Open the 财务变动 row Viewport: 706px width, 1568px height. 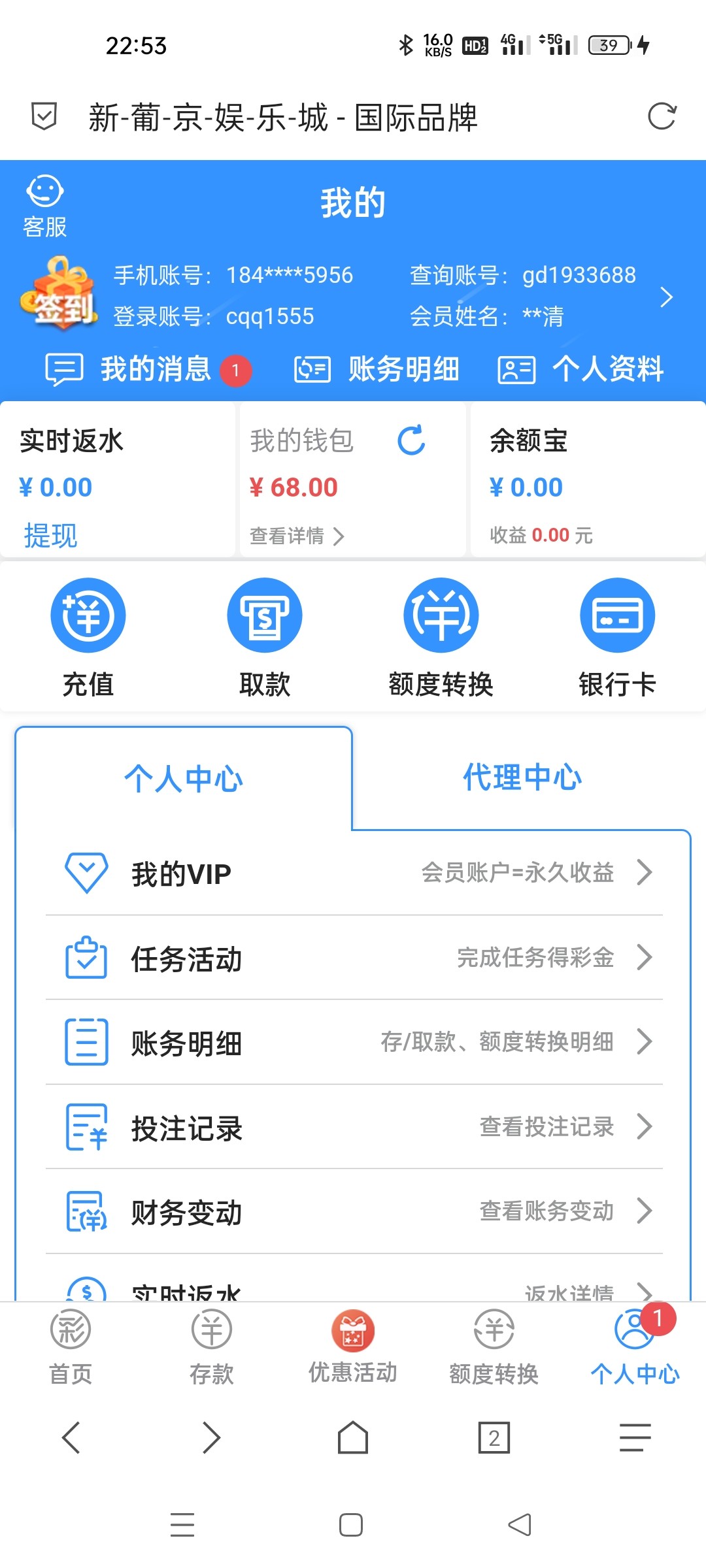(x=353, y=1212)
